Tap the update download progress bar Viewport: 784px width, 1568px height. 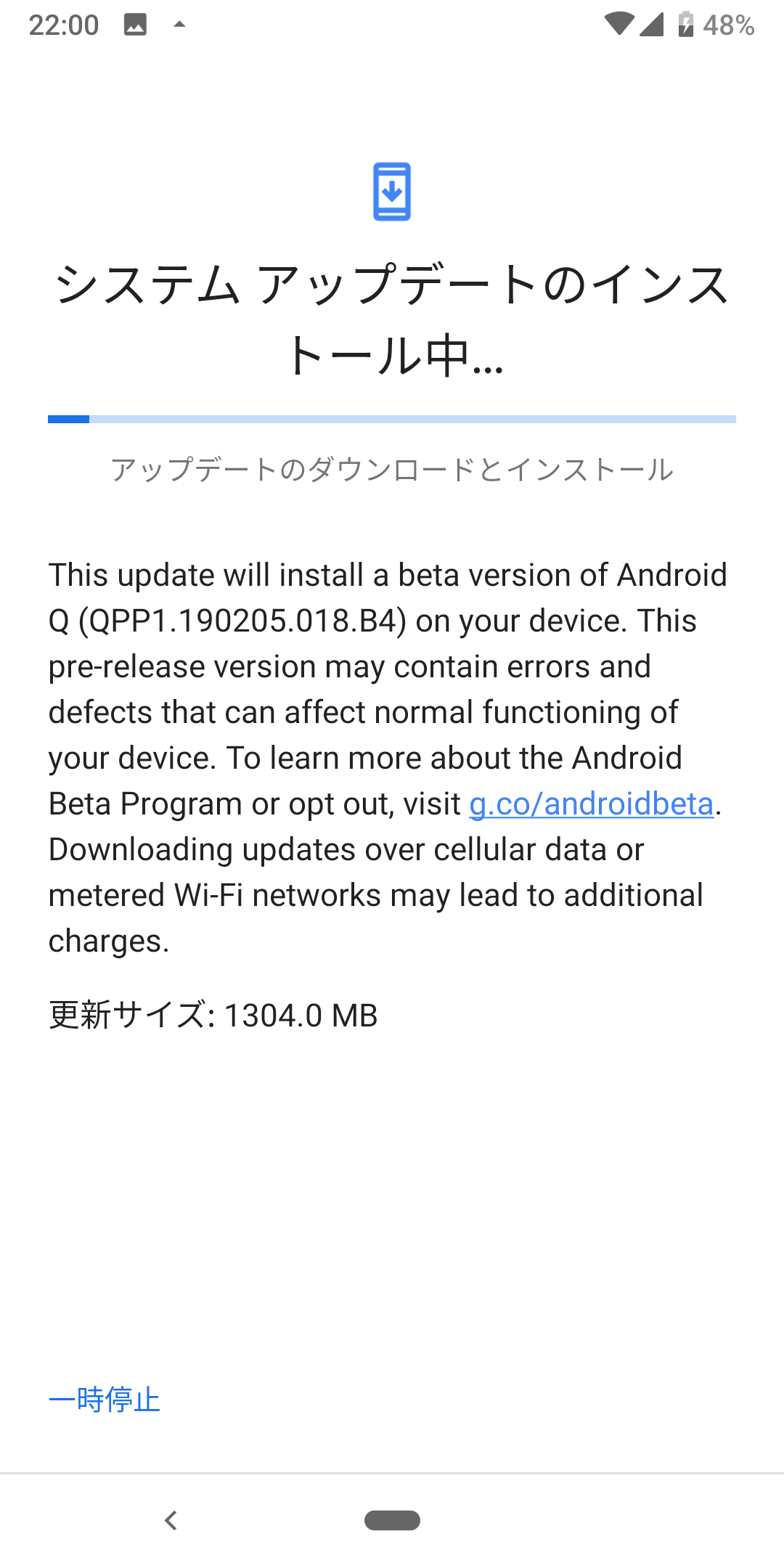click(x=392, y=419)
